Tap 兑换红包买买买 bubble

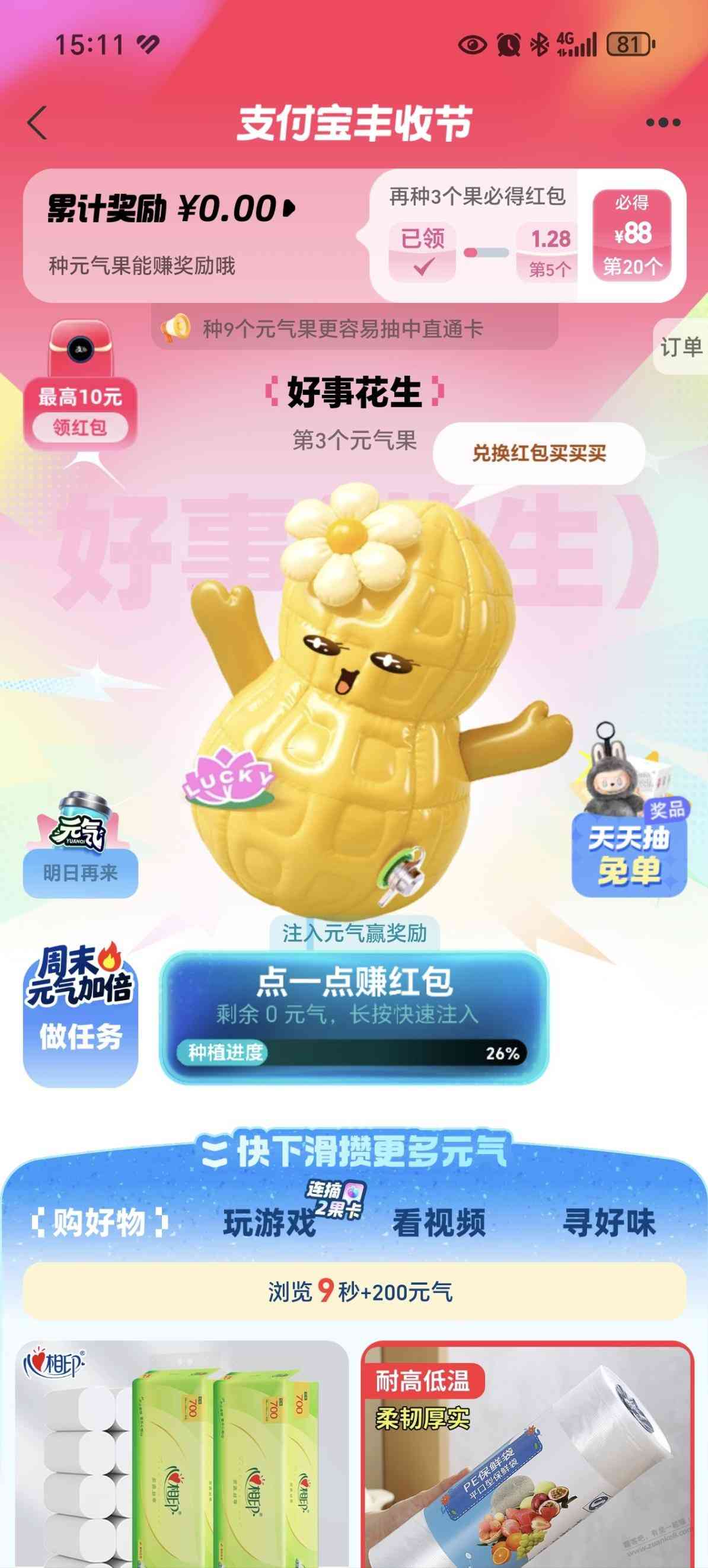[x=539, y=454]
